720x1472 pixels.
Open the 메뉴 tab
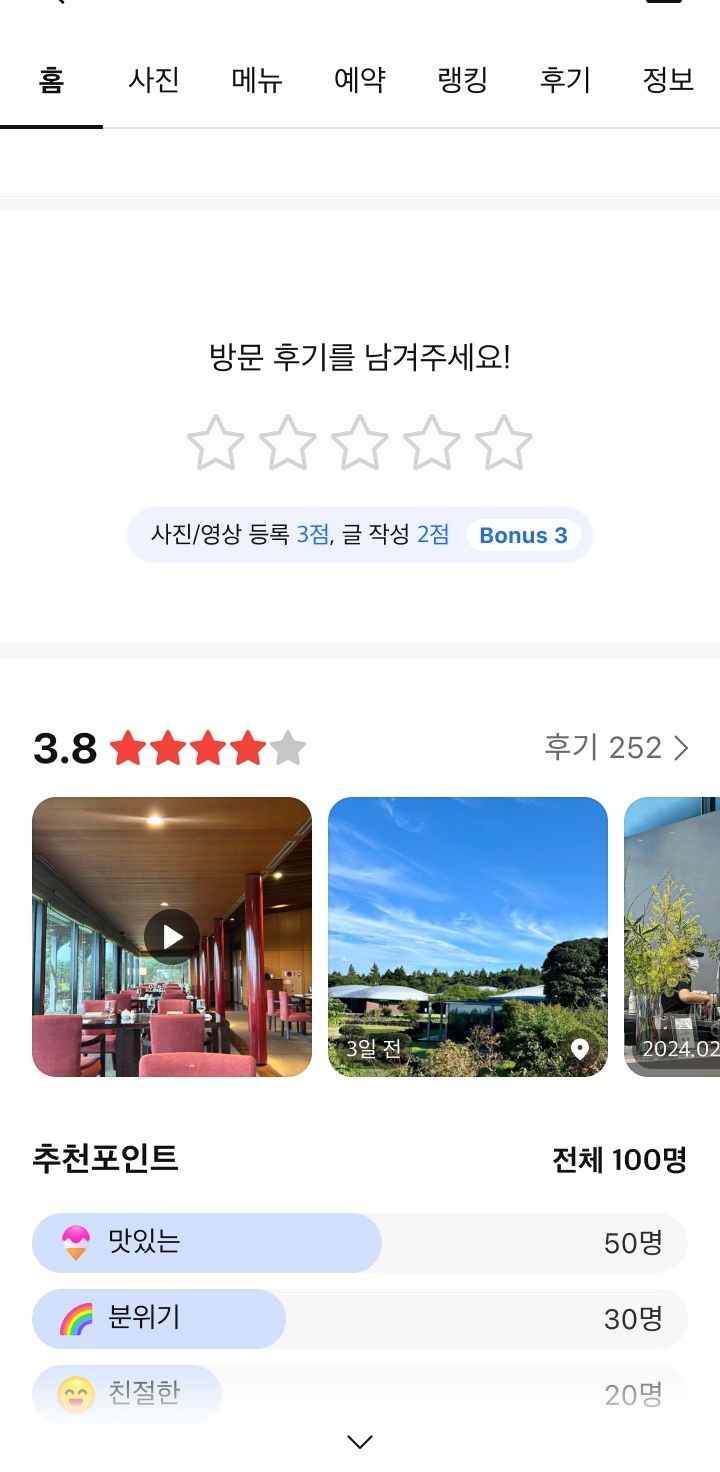point(257,80)
